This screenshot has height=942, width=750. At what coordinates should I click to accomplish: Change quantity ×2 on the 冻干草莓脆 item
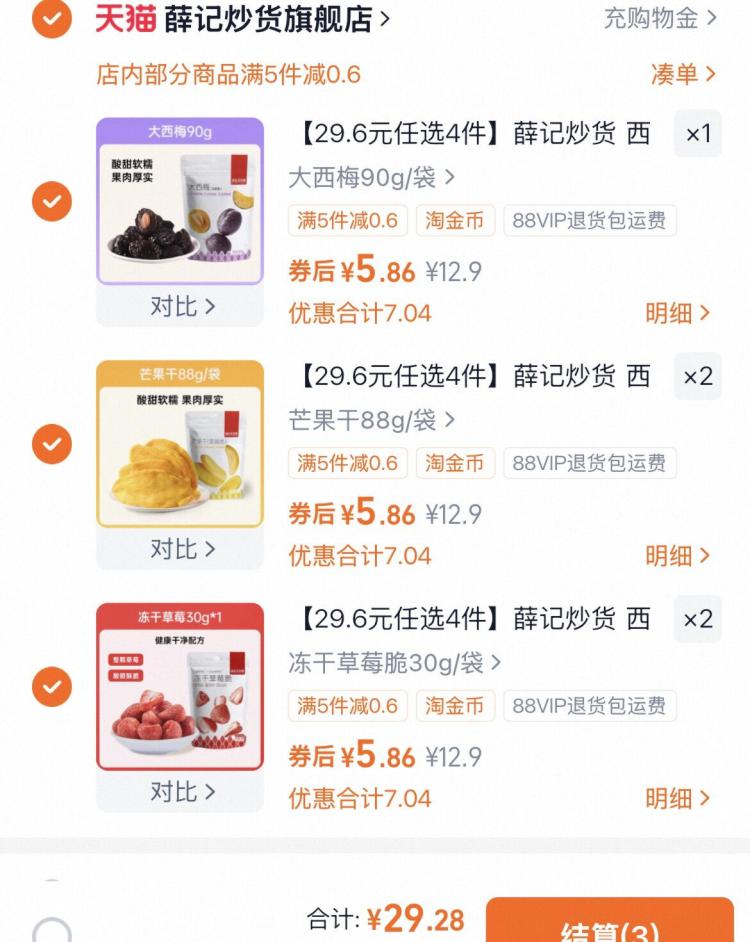(697, 618)
